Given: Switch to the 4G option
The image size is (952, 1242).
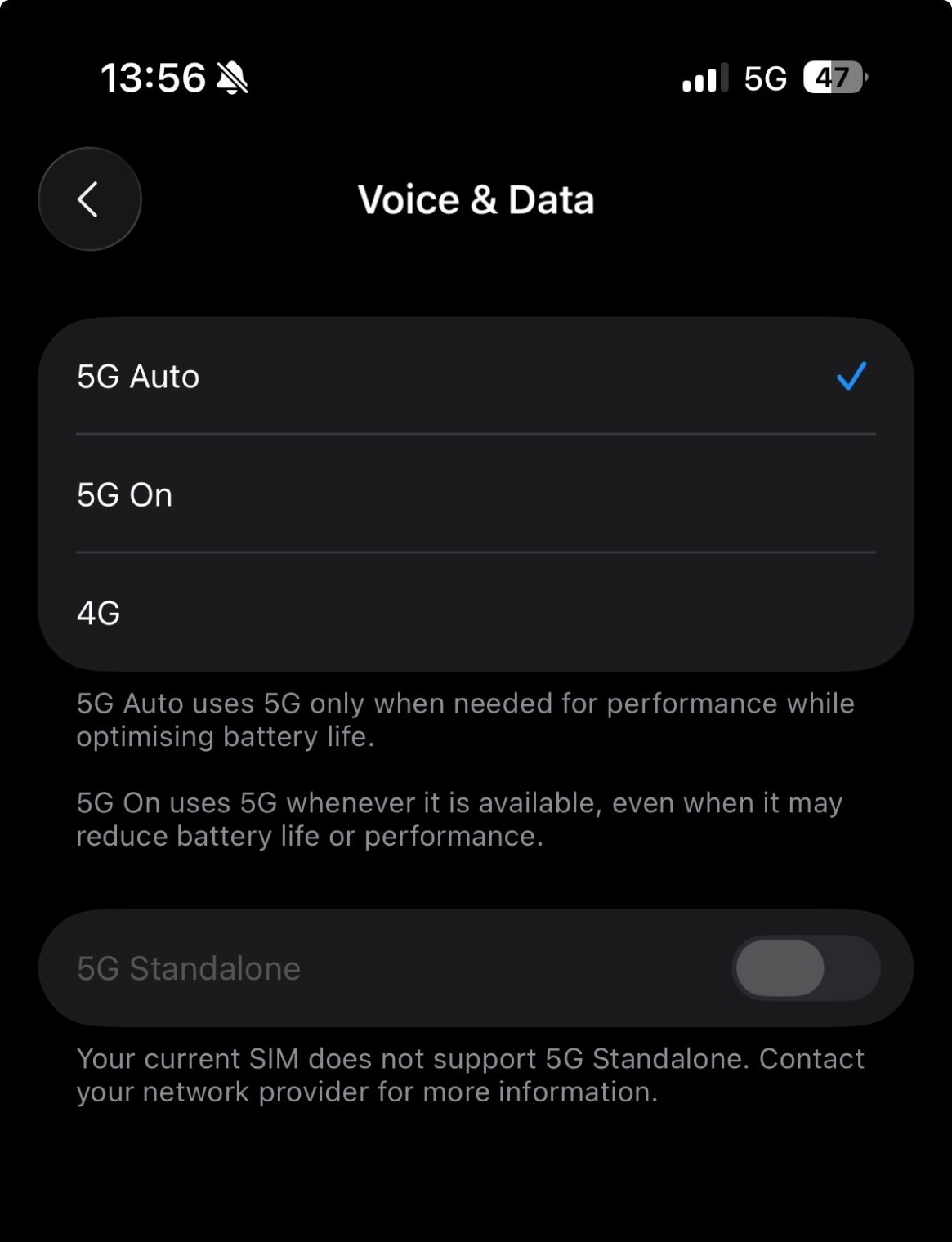Looking at the screenshot, I should pos(474,613).
